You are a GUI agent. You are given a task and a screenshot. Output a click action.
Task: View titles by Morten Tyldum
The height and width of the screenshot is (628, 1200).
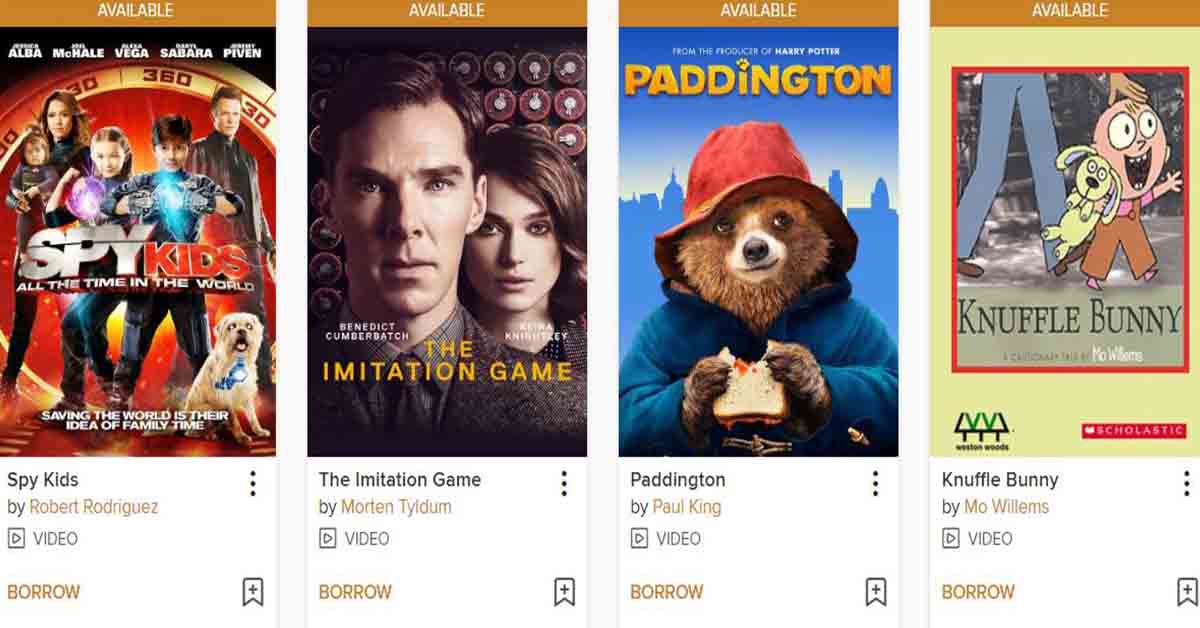pyautogui.click(x=396, y=507)
